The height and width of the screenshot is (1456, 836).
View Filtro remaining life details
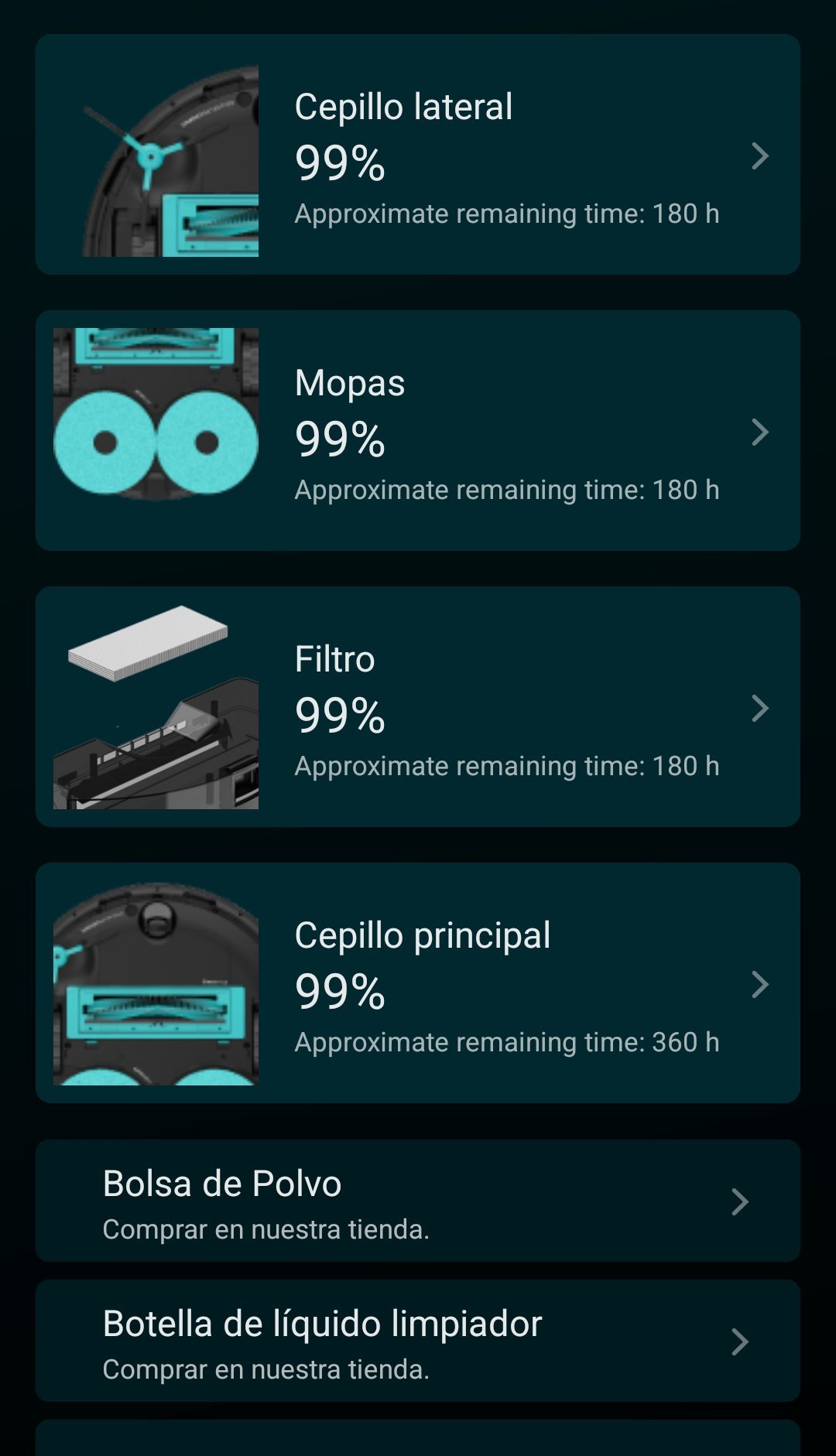click(x=418, y=707)
